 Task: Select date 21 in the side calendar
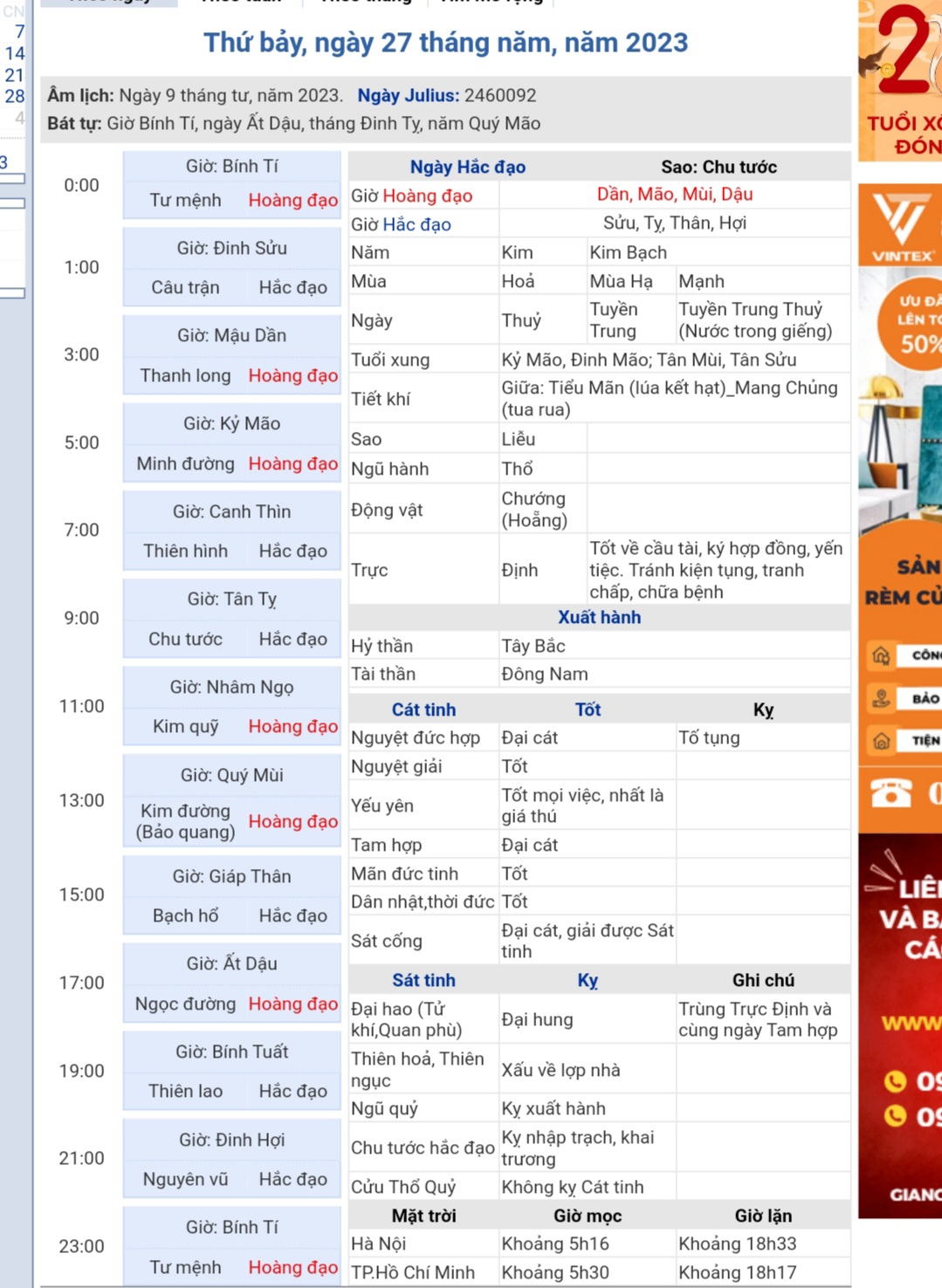pyautogui.click(x=15, y=75)
